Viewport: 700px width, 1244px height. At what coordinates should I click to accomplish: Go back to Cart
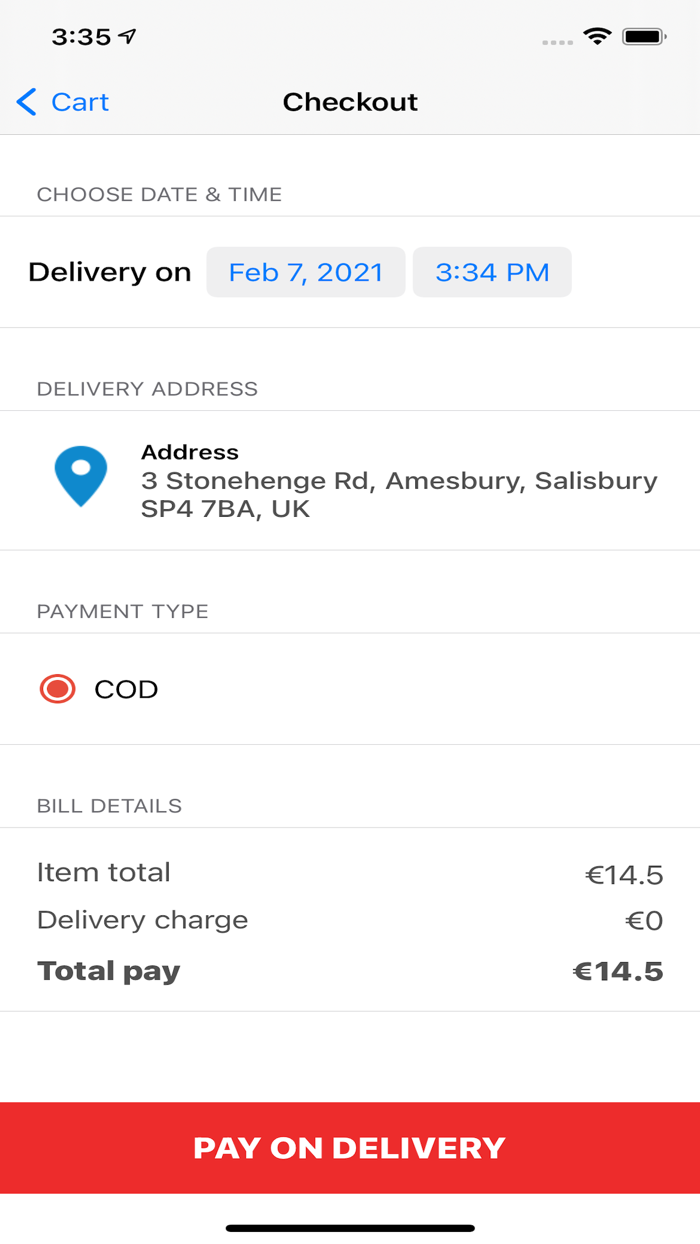click(x=63, y=102)
